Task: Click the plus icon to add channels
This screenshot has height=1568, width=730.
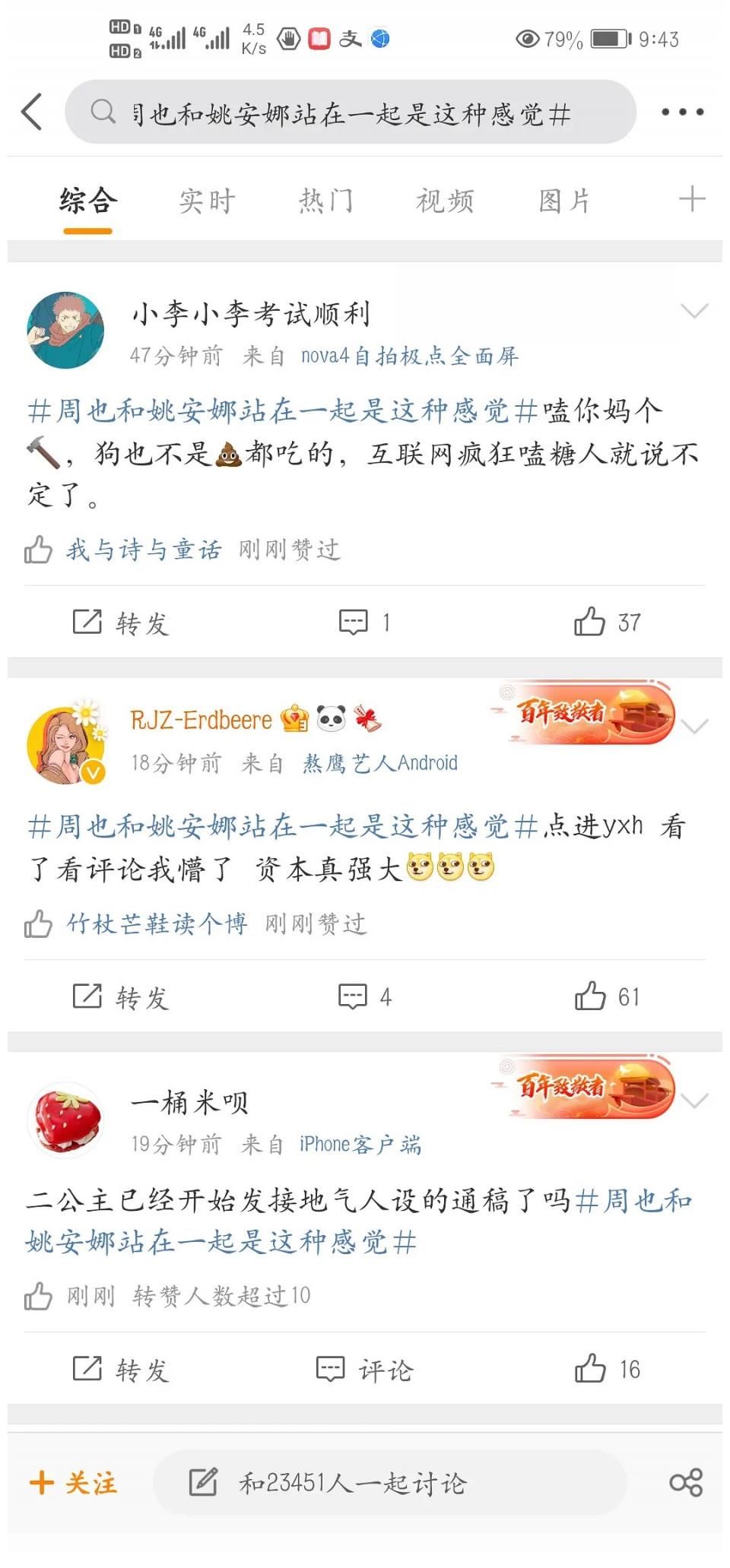Action: (690, 199)
